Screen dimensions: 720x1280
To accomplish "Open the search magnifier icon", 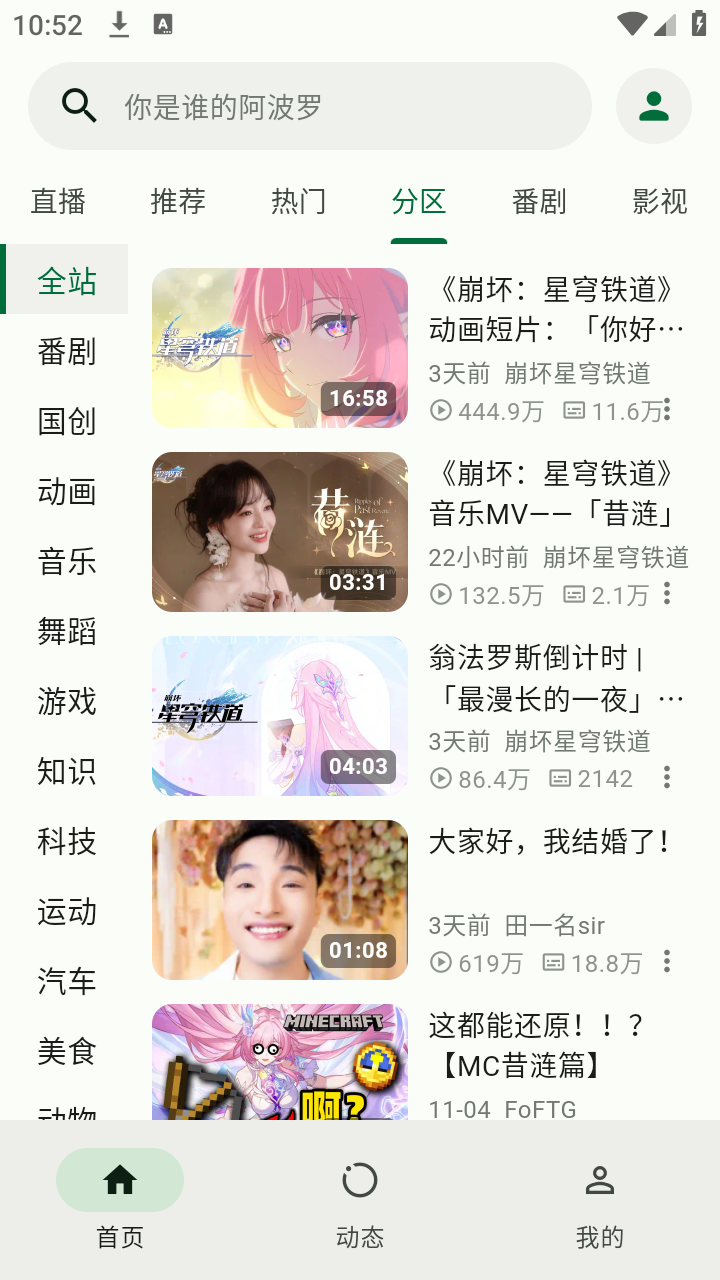I will 80,105.
